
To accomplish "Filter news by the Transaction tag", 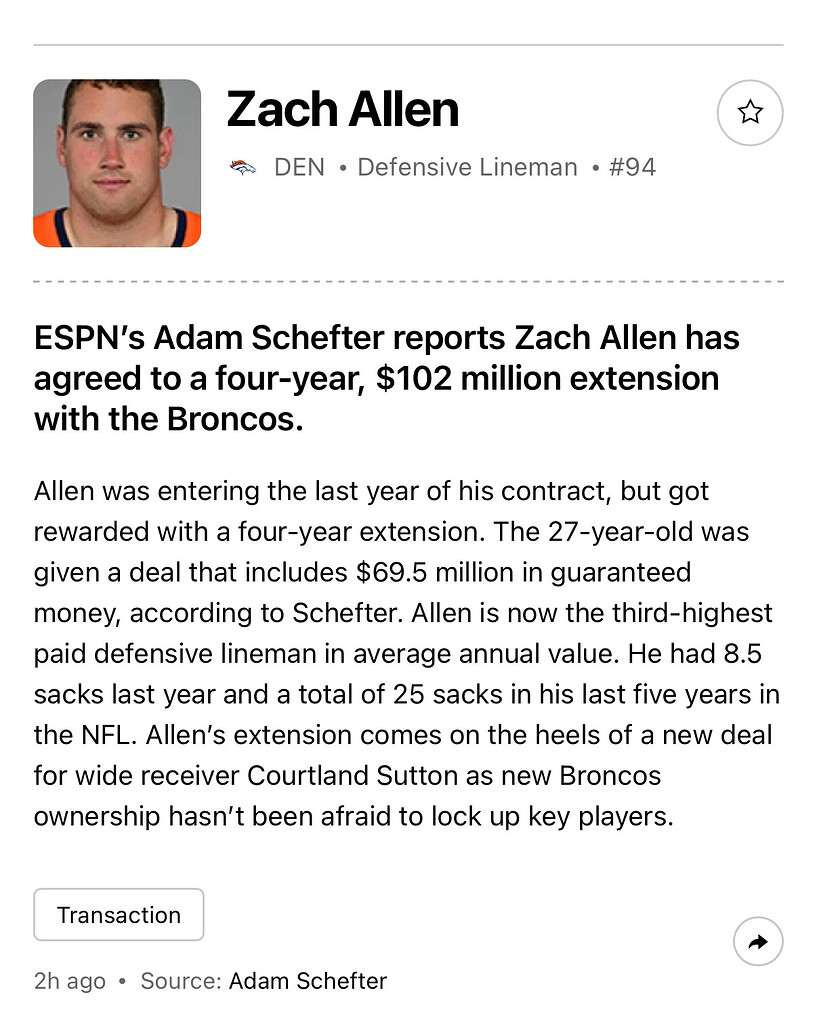I will [x=118, y=914].
